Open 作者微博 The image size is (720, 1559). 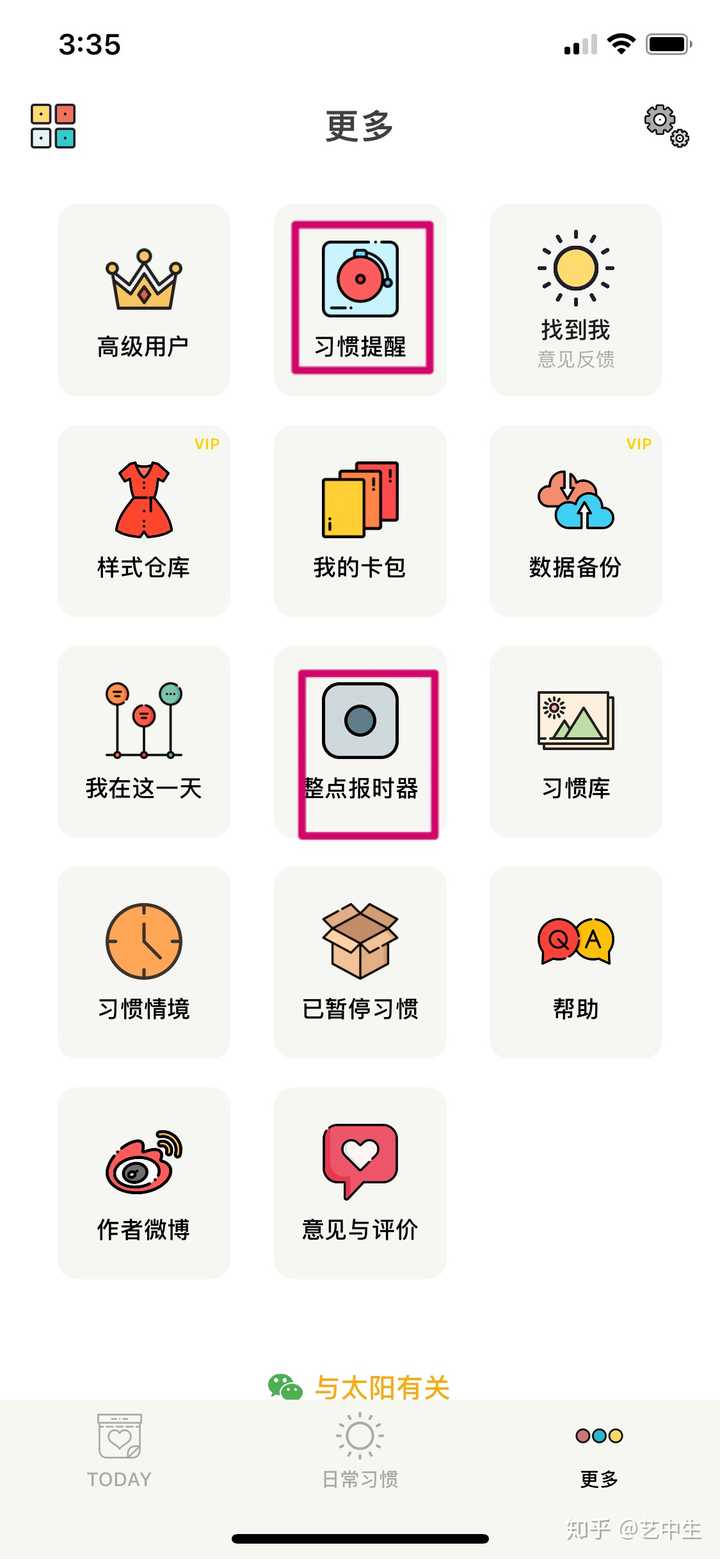pos(144,1183)
